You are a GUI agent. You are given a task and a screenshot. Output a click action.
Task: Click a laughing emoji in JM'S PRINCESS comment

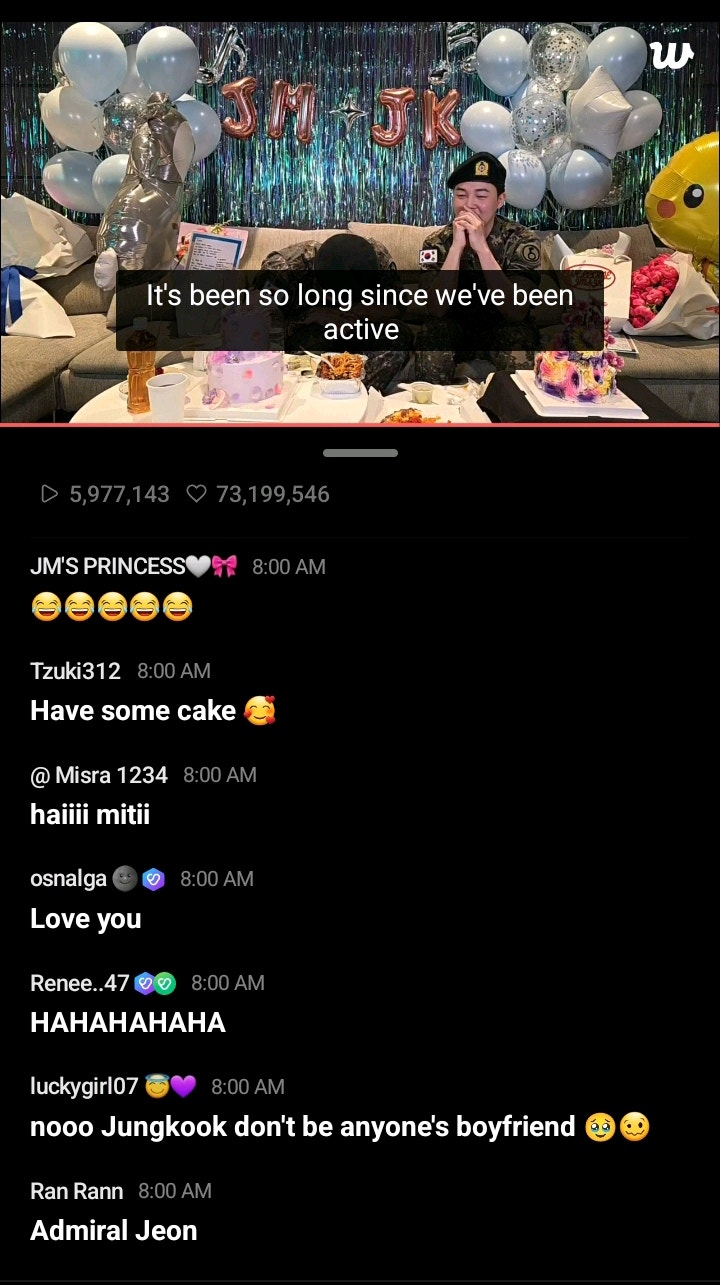[x=44, y=606]
